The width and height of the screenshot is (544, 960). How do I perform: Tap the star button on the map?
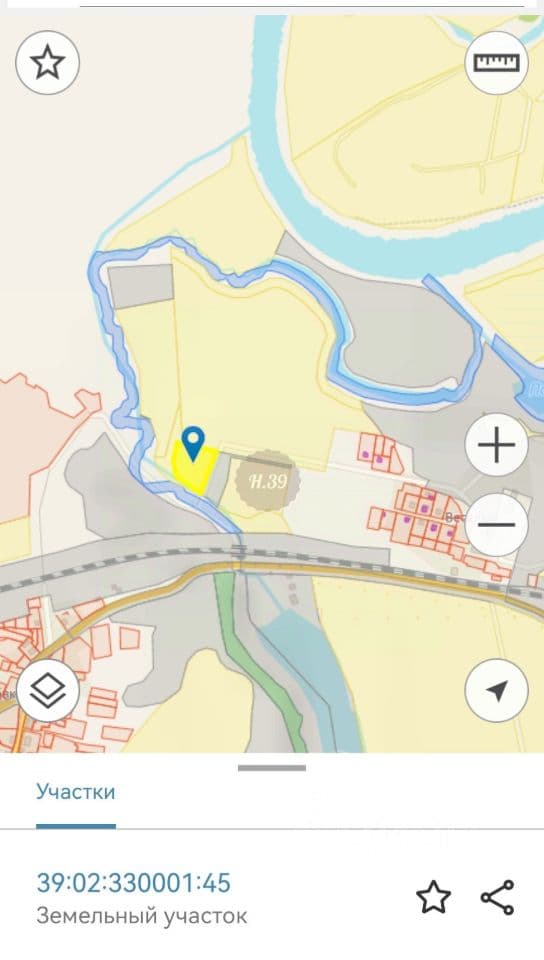point(48,63)
